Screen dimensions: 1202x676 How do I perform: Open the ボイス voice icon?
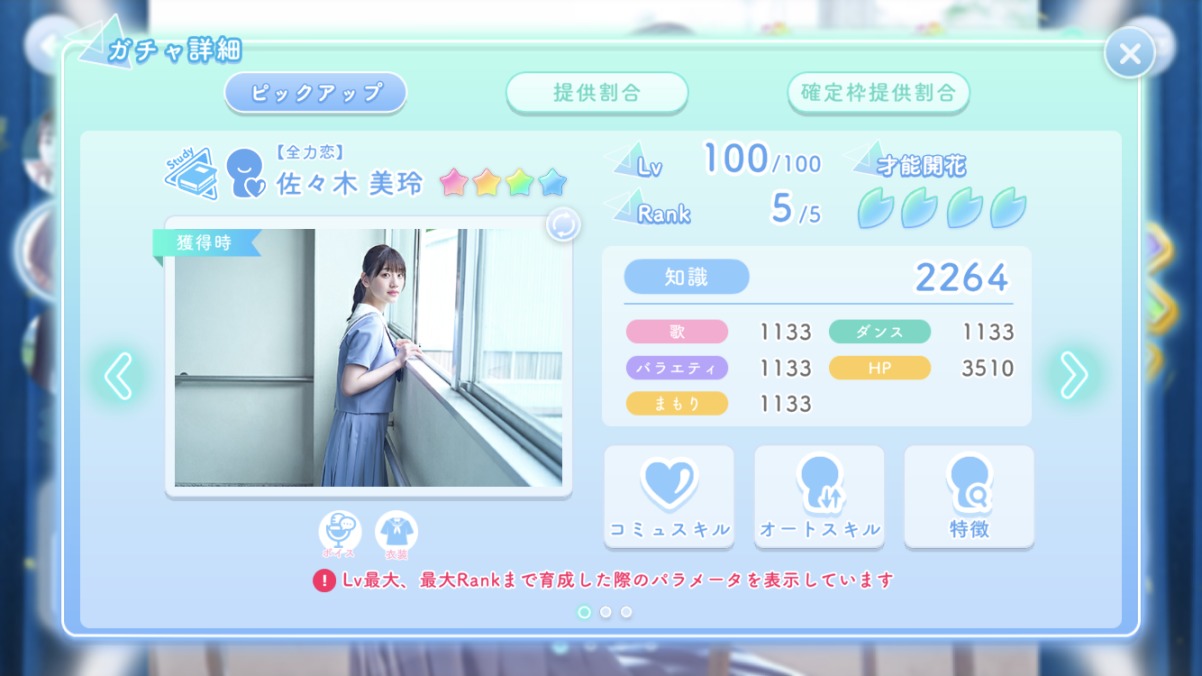[340, 534]
